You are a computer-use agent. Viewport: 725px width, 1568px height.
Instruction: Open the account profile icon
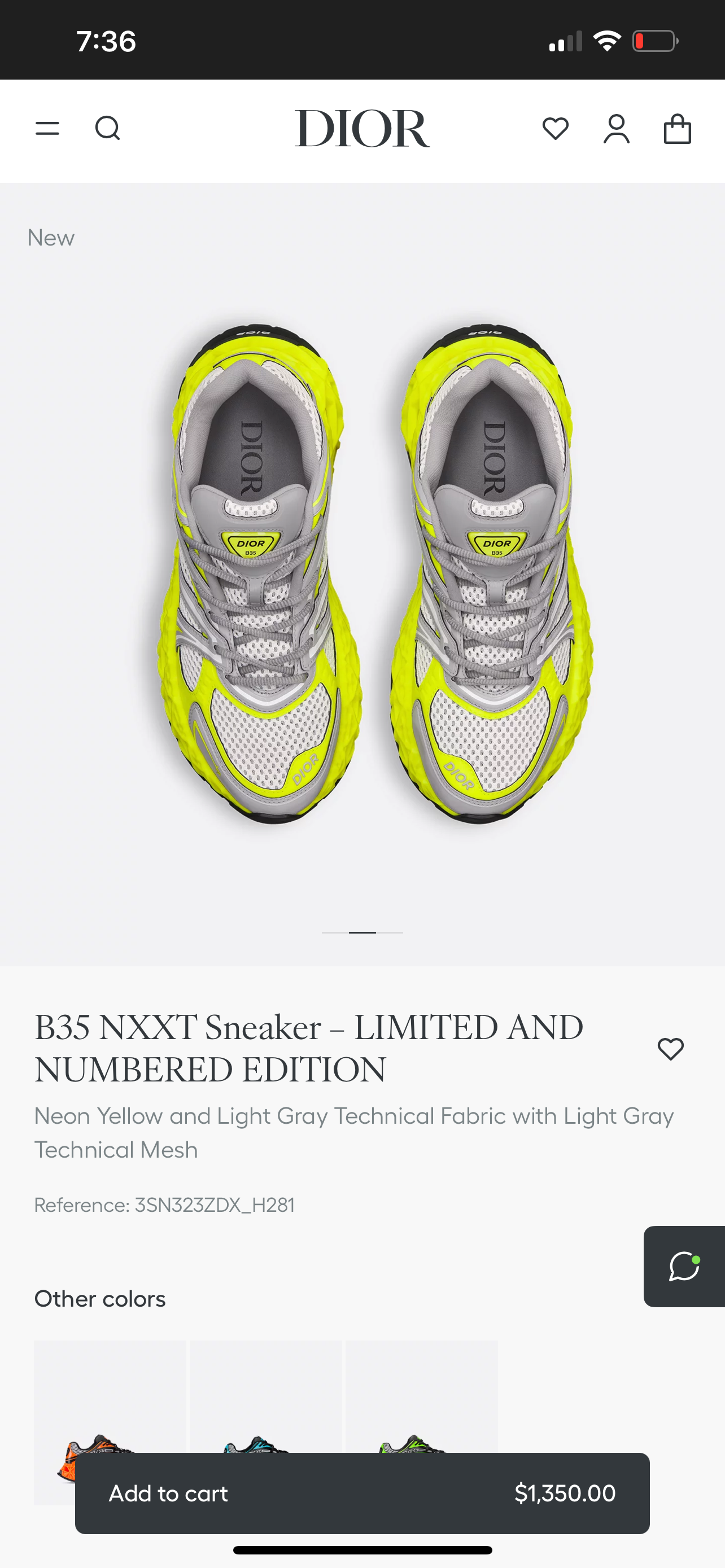click(x=616, y=129)
